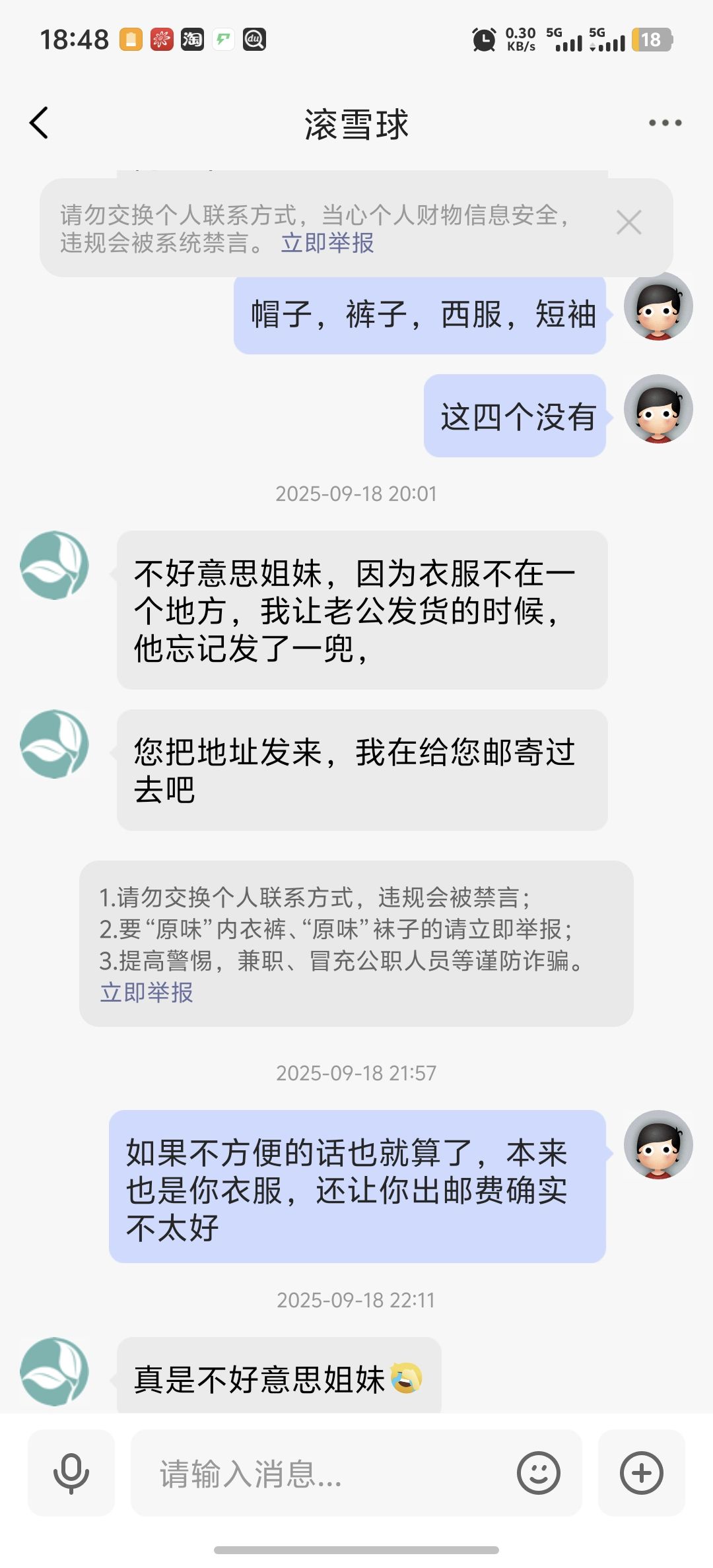Open the emoji picker
This screenshot has width=713, height=1568.
539,1473
